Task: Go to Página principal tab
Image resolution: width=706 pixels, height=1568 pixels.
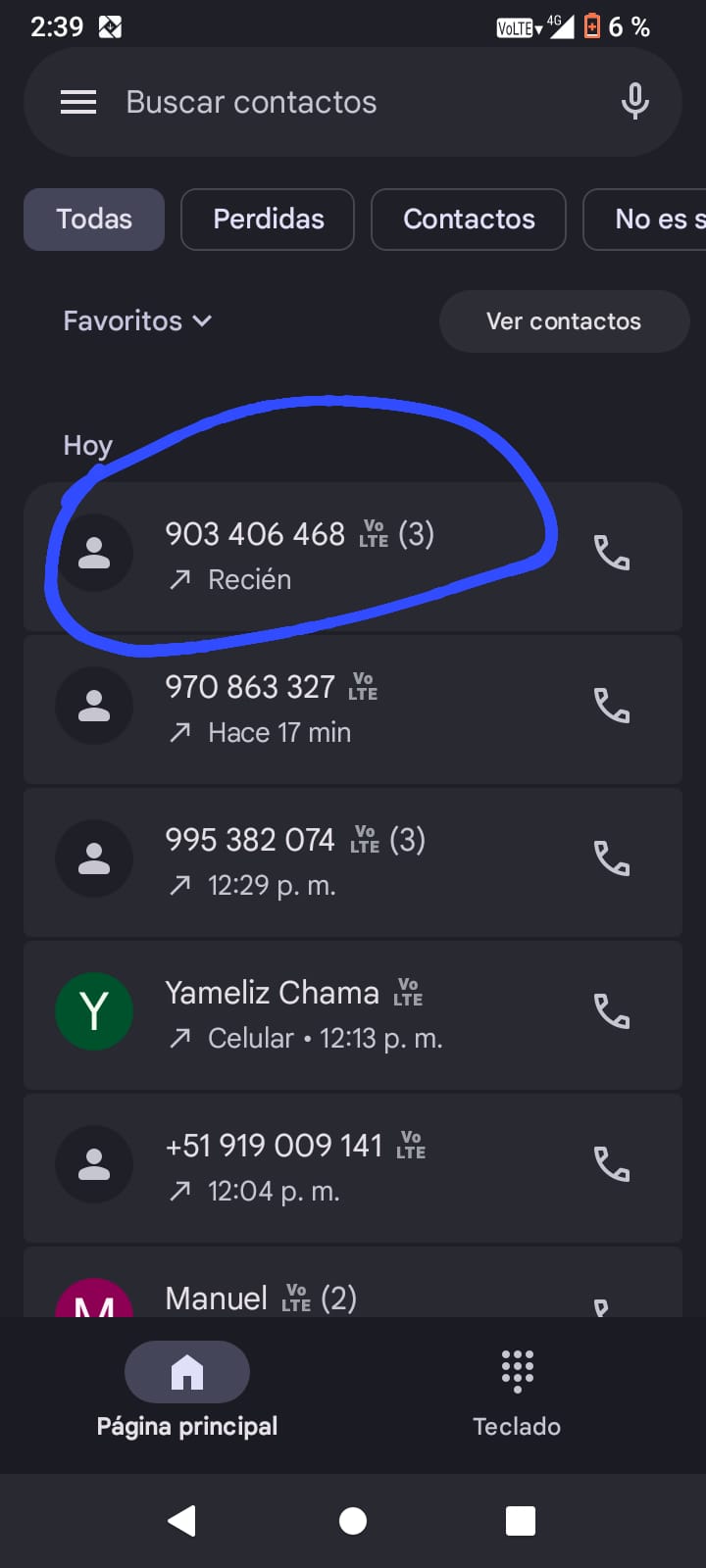Action: click(x=187, y=1392)
